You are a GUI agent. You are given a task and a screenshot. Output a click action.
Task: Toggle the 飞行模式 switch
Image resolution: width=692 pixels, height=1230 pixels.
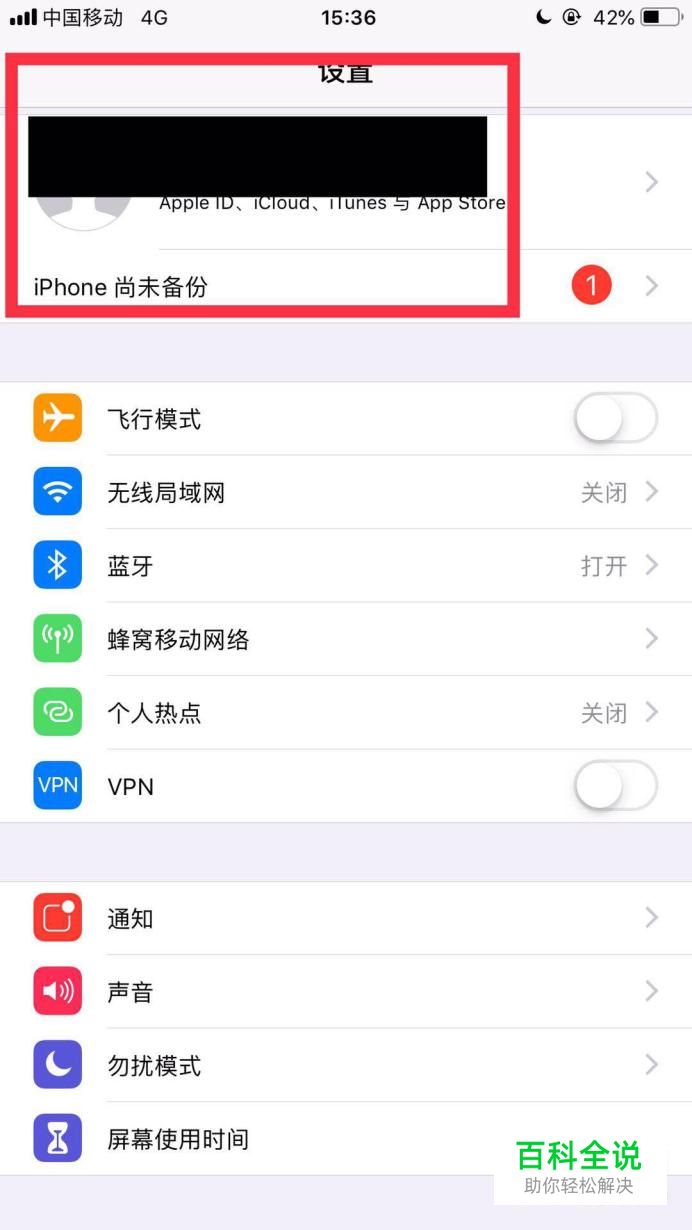pos(615,418)
